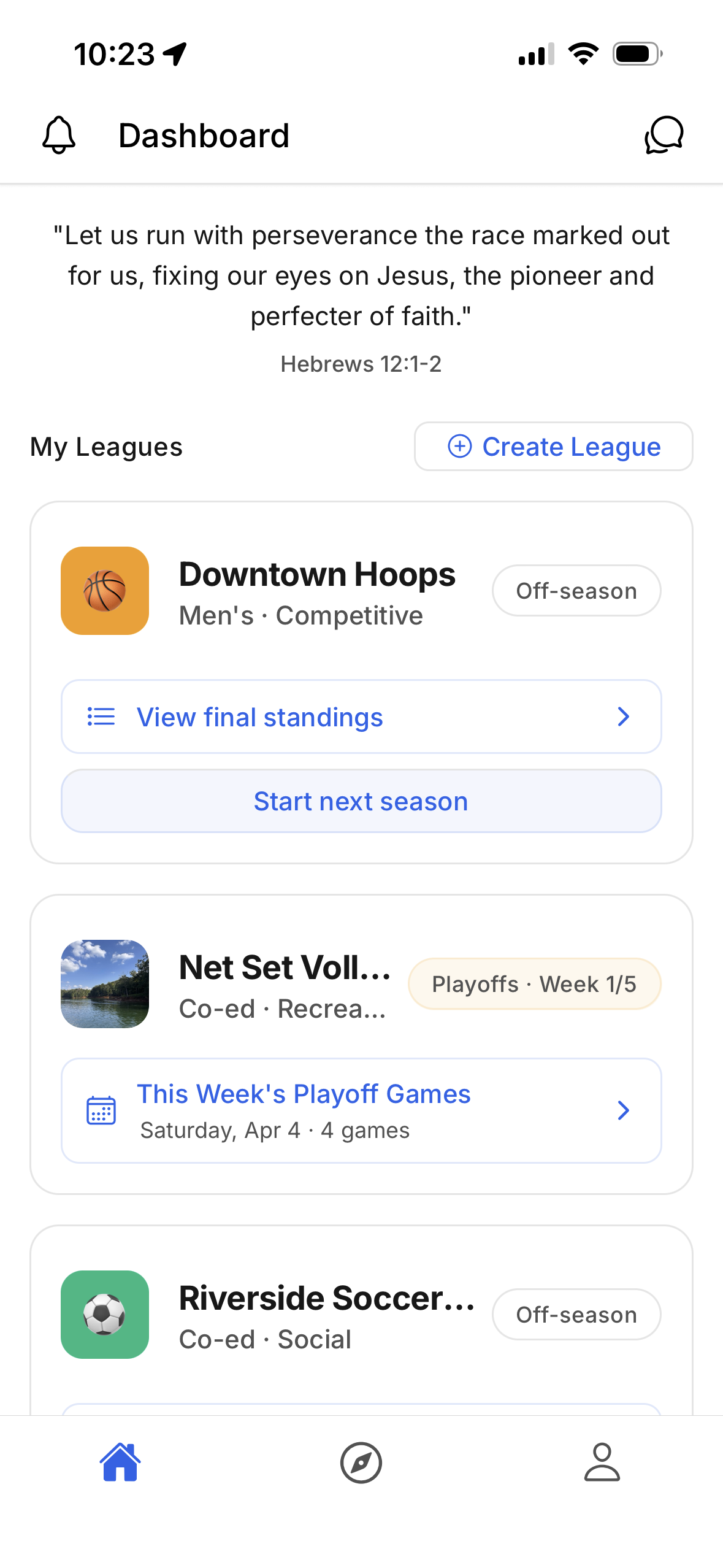Click the Create League button
The width and height of the screenshot is (723, 1568).
point(553,447)
